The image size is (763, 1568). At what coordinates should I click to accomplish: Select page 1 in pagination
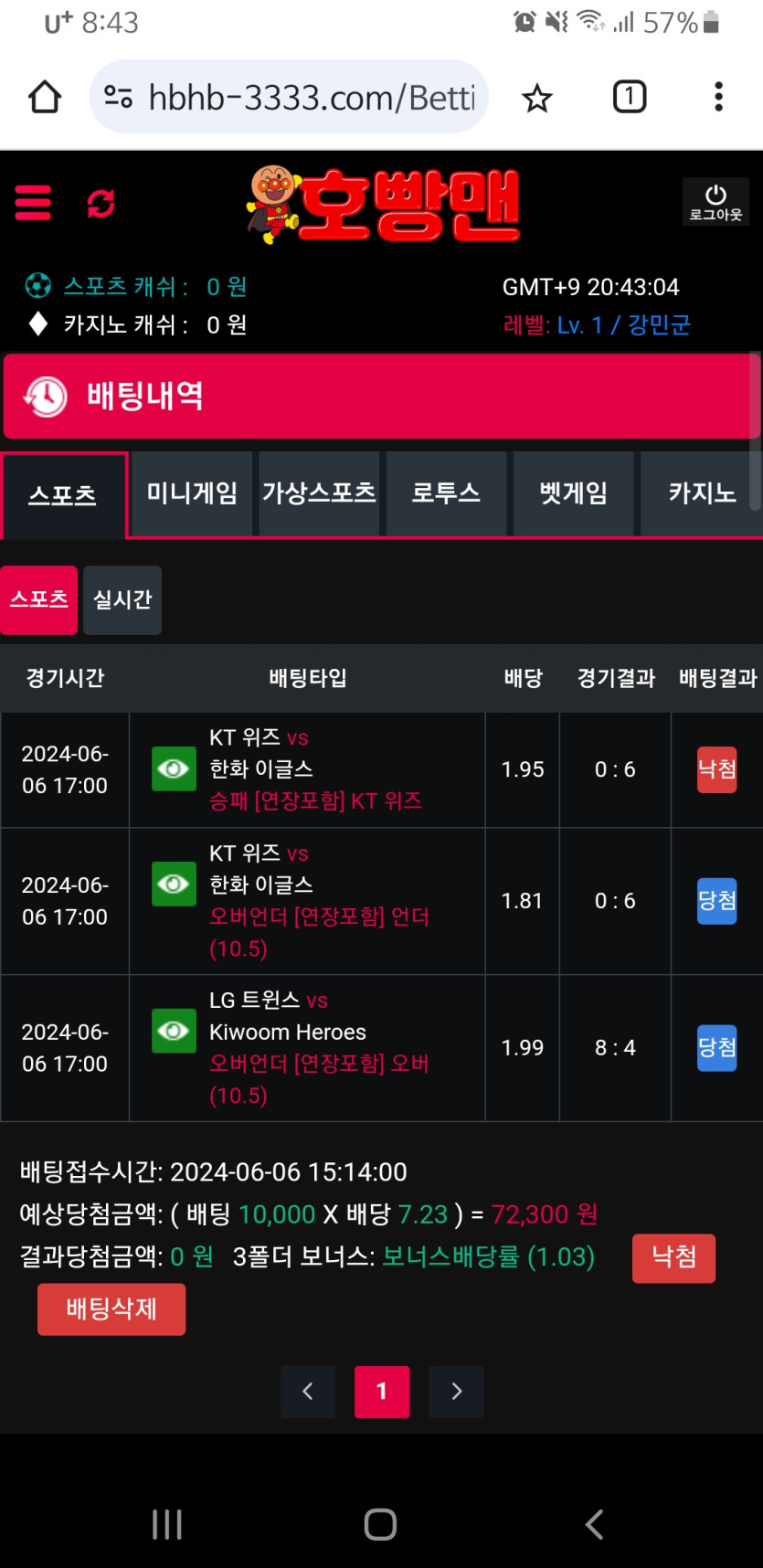[x=382, y=1392]
